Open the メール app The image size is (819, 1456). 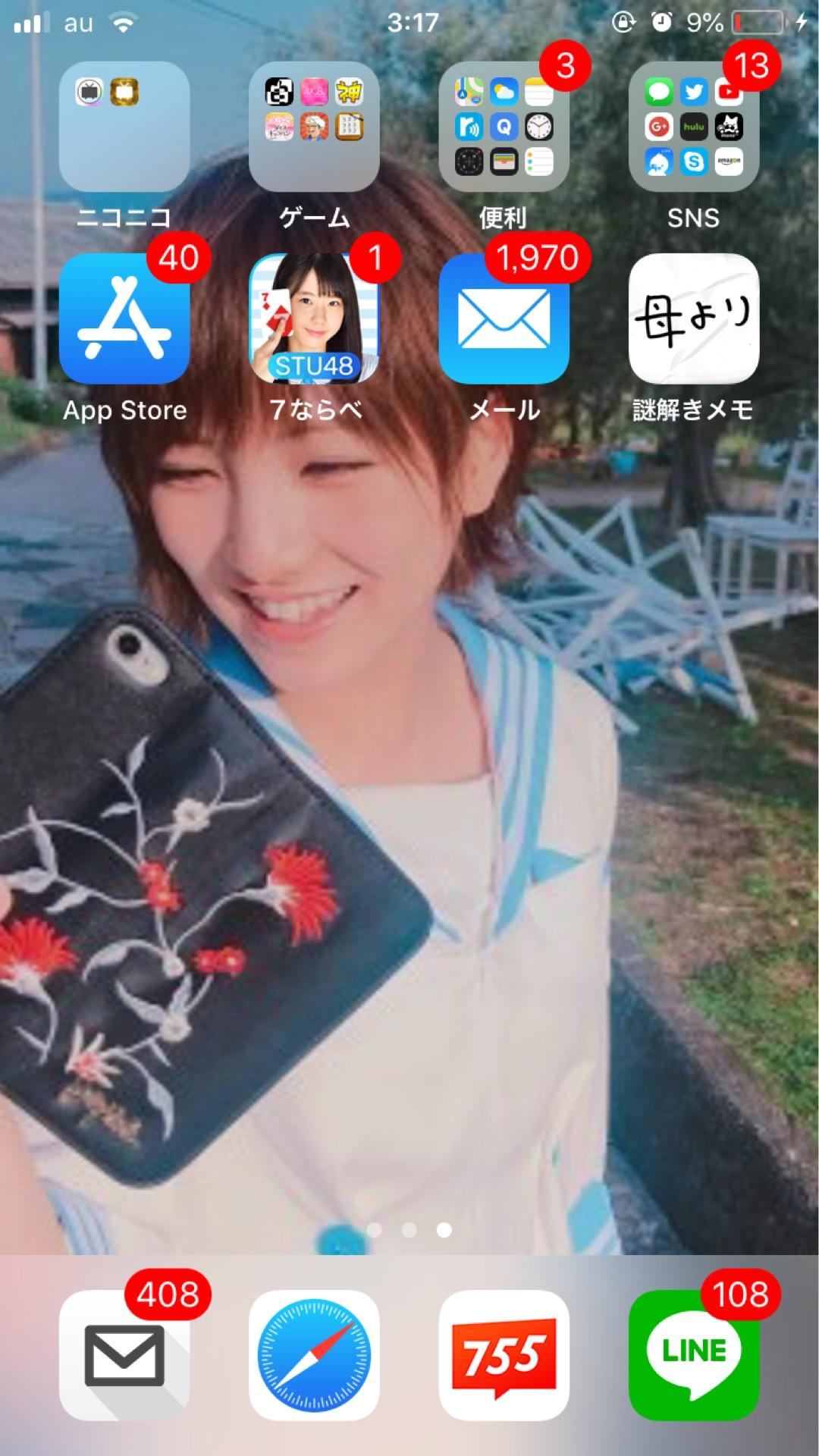pos(504,318)
